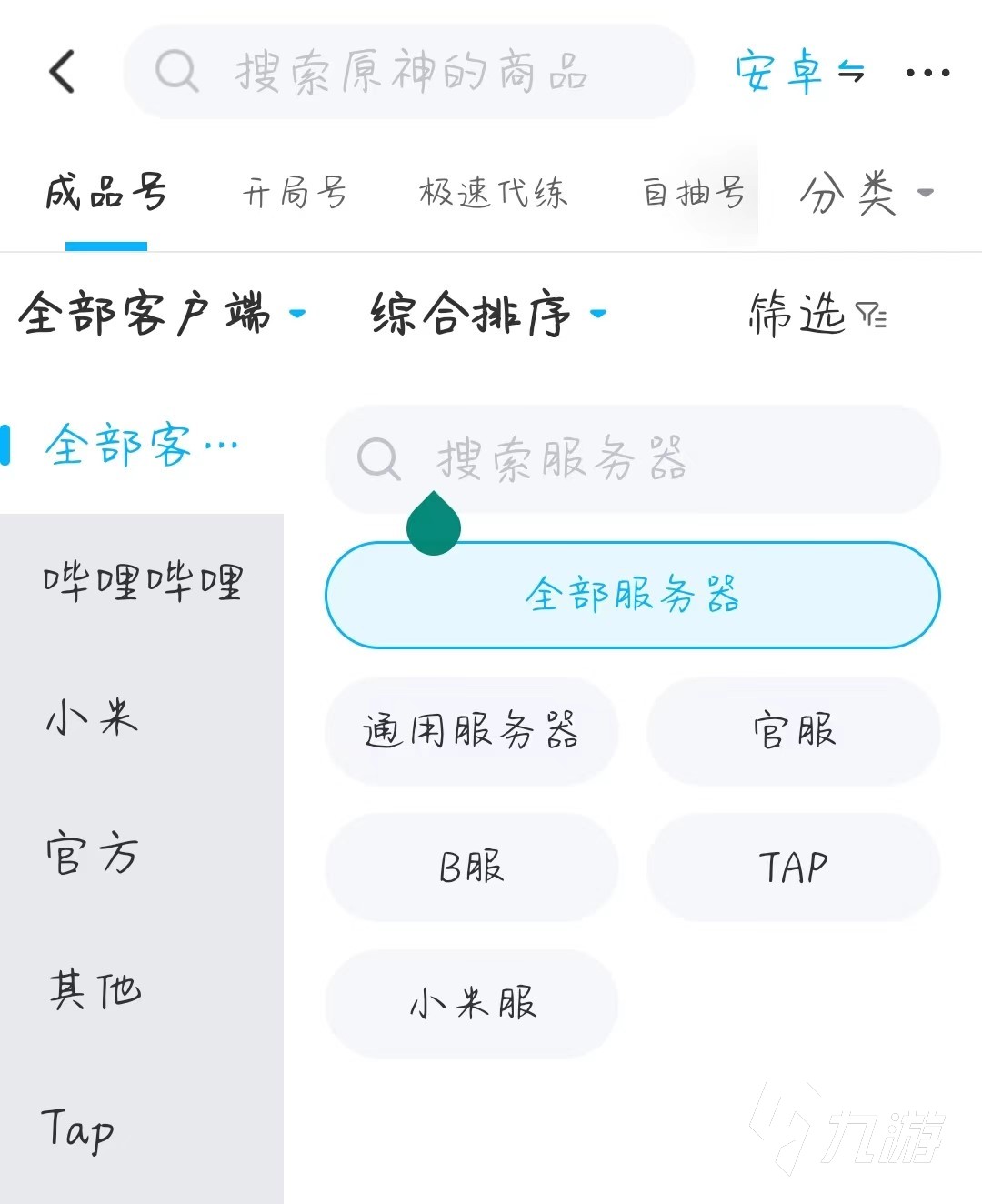
Task: Open the 筛选 filter options
Action: coord(817,314)
